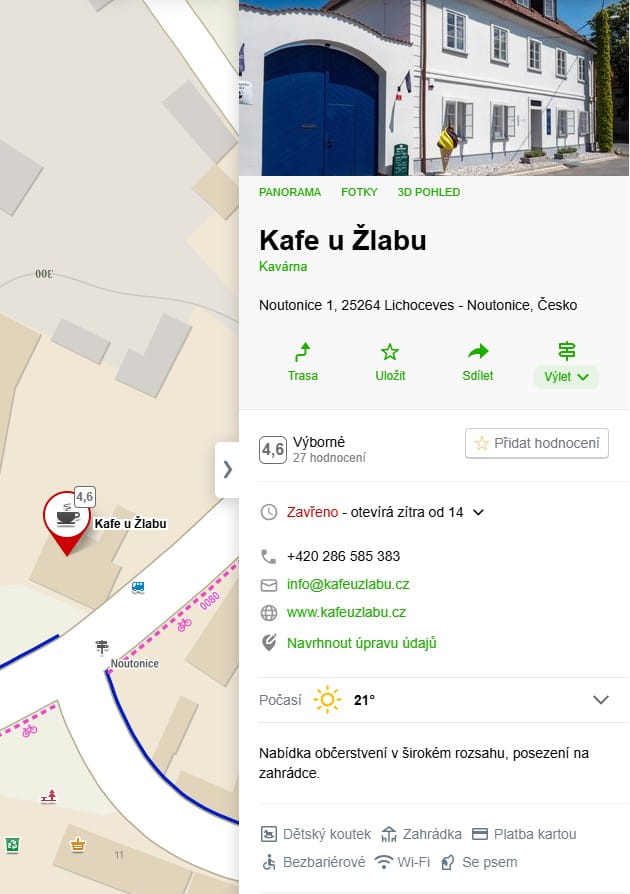Share the cafe via Sdílet
This screenshot has height=894, width=630.
point(478,362)
